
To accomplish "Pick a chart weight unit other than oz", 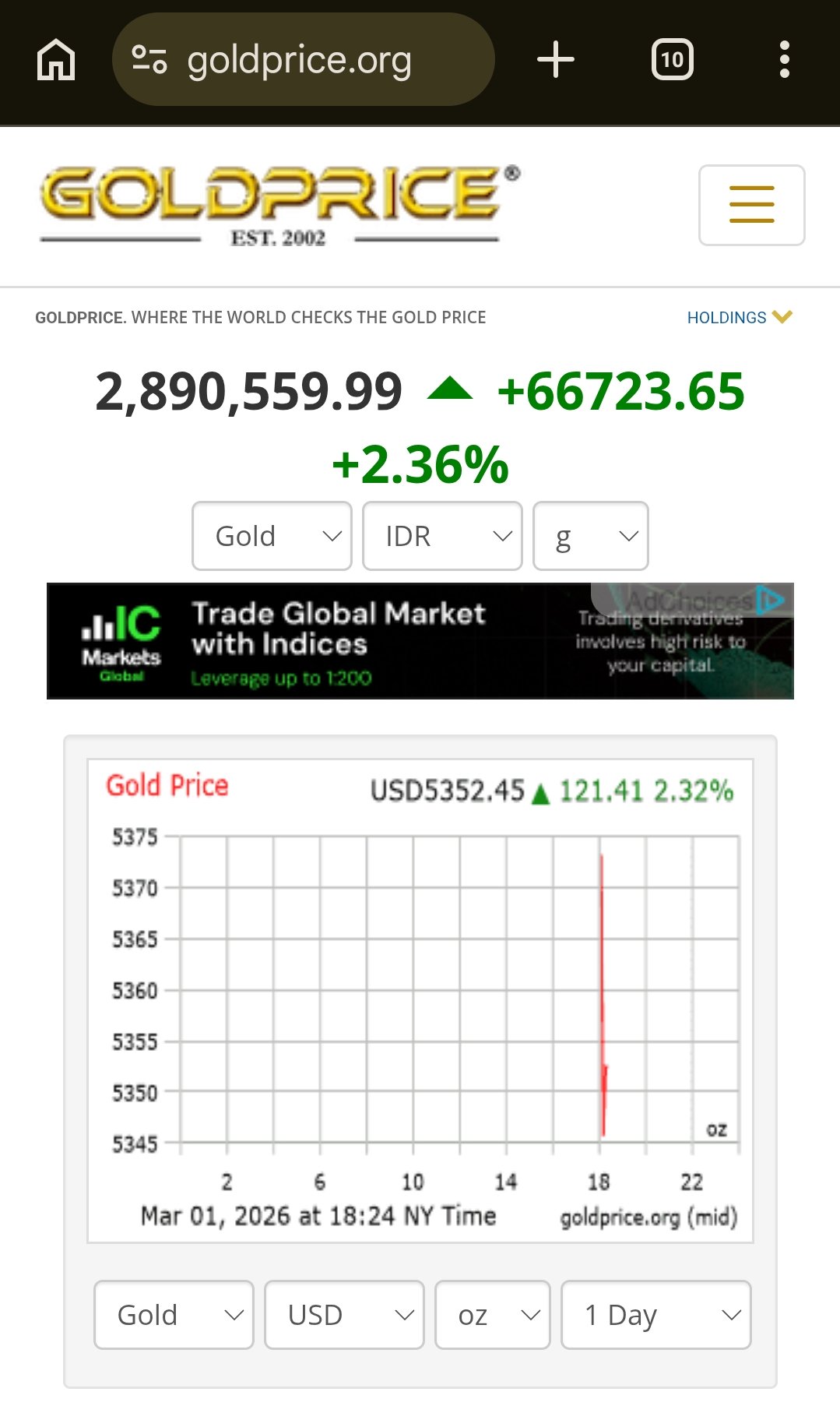I will (492, 1315).
